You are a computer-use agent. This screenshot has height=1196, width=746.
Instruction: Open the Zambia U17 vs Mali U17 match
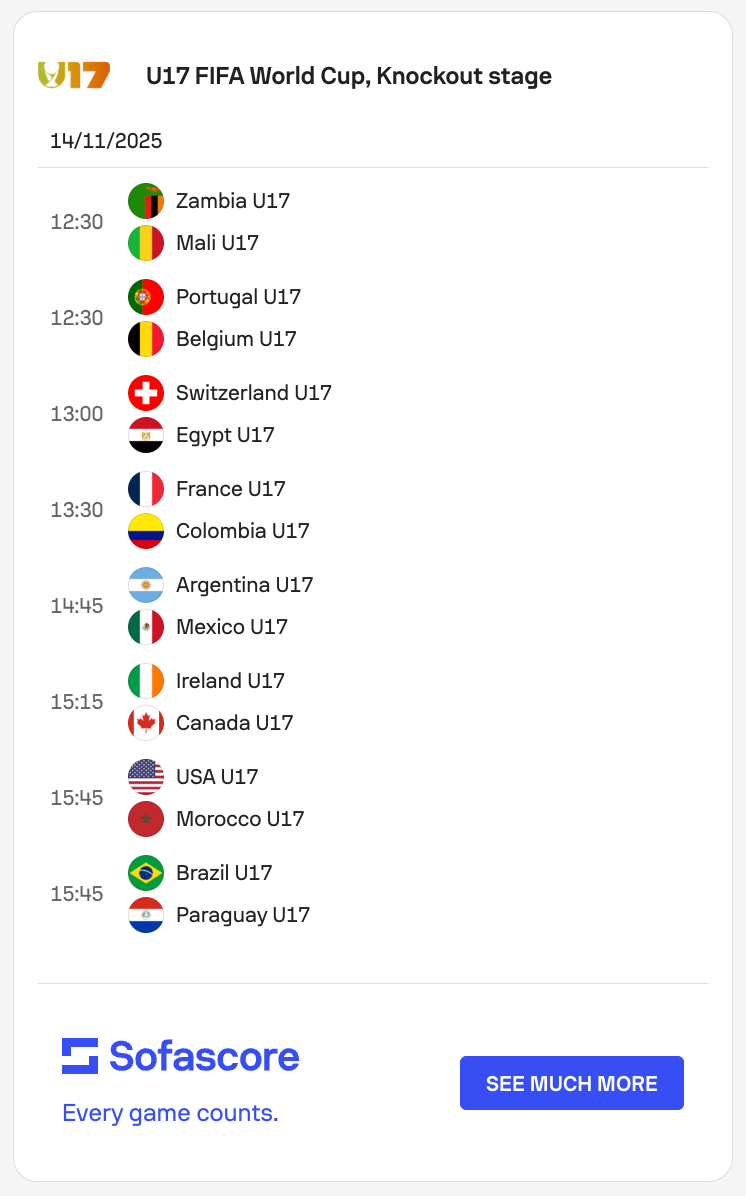point(372,222)
